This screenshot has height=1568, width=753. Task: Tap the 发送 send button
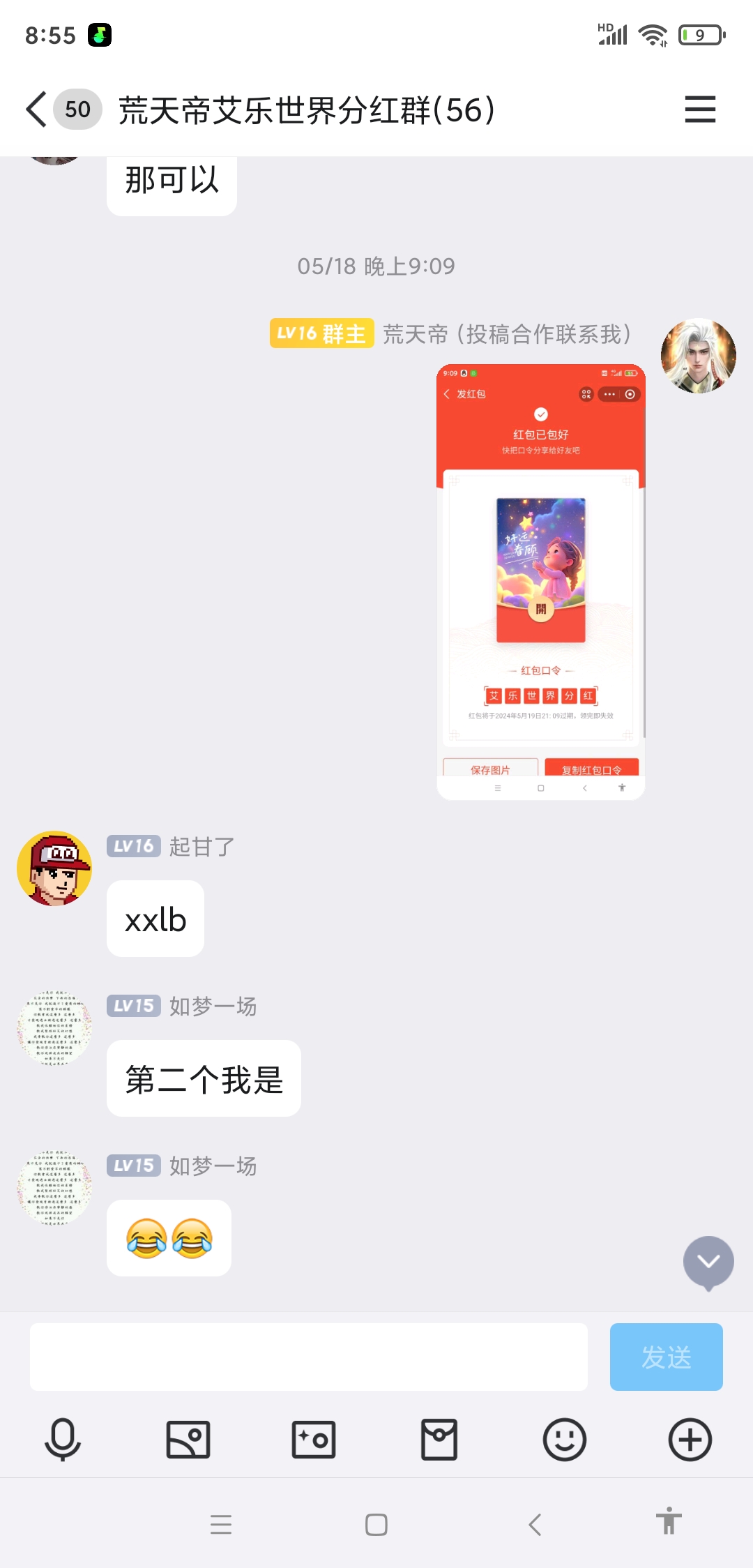[x=666, y=1357]
